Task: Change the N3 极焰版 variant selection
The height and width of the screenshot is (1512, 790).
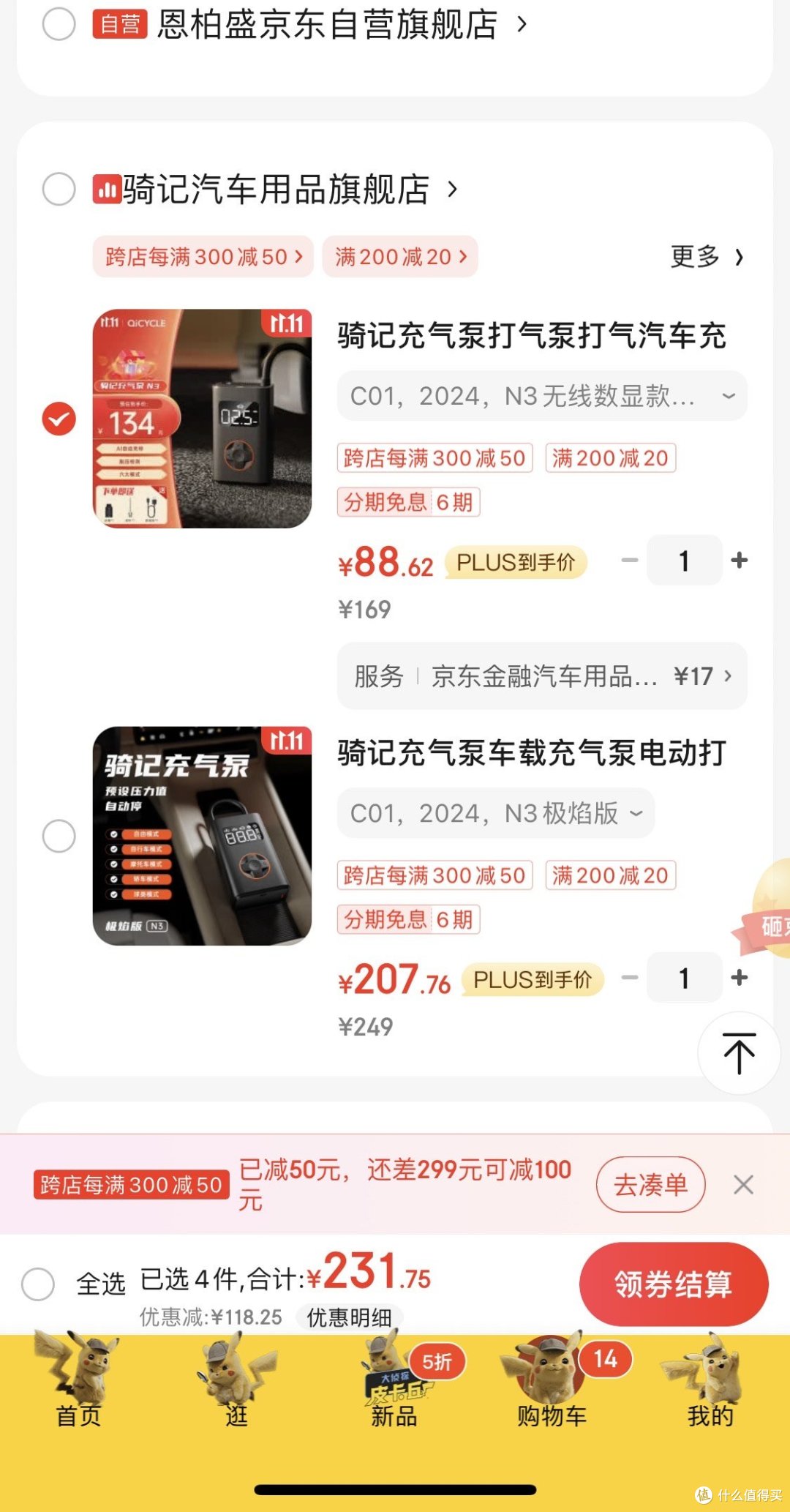Action: click(496, 813)
